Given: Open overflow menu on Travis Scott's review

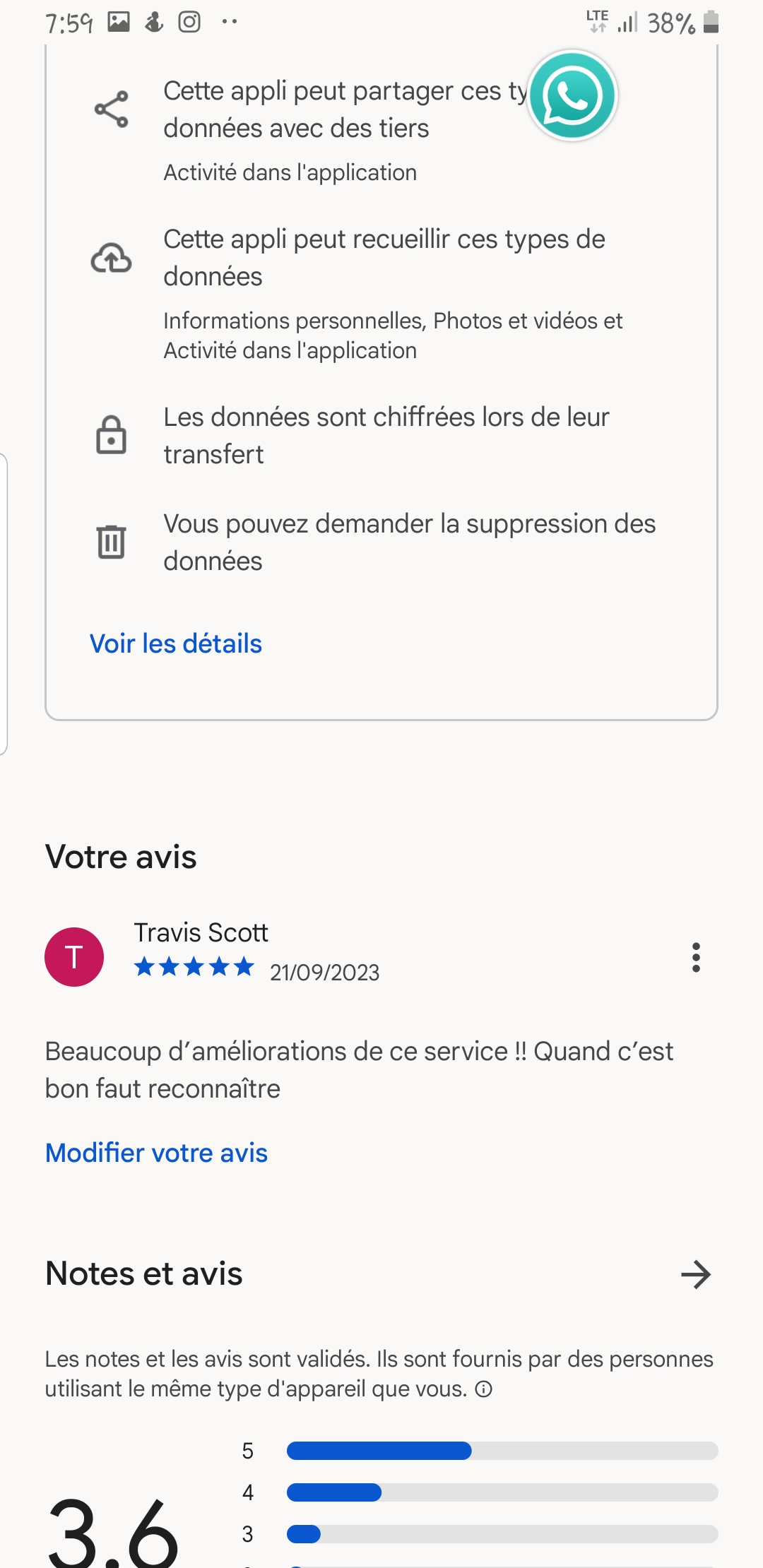Looking at the screenshot, I should point(696,957).
